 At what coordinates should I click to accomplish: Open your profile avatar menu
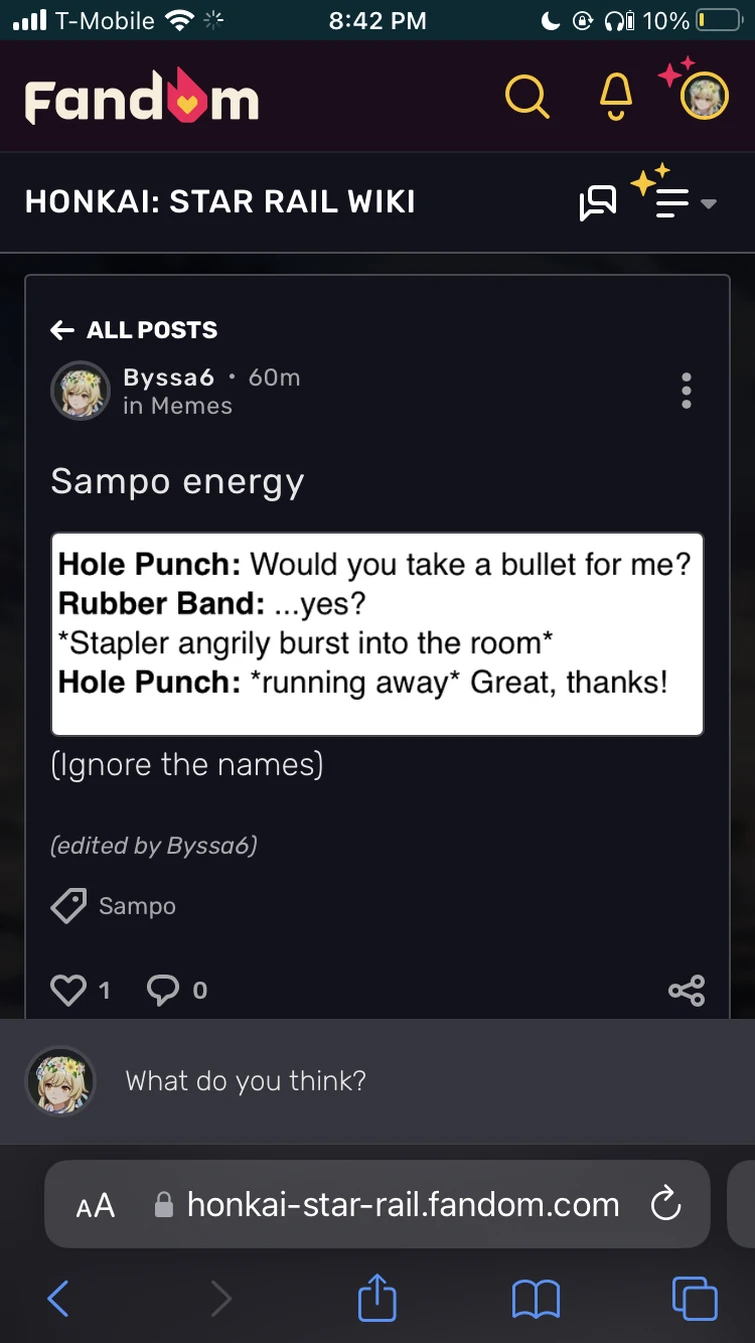704,98
